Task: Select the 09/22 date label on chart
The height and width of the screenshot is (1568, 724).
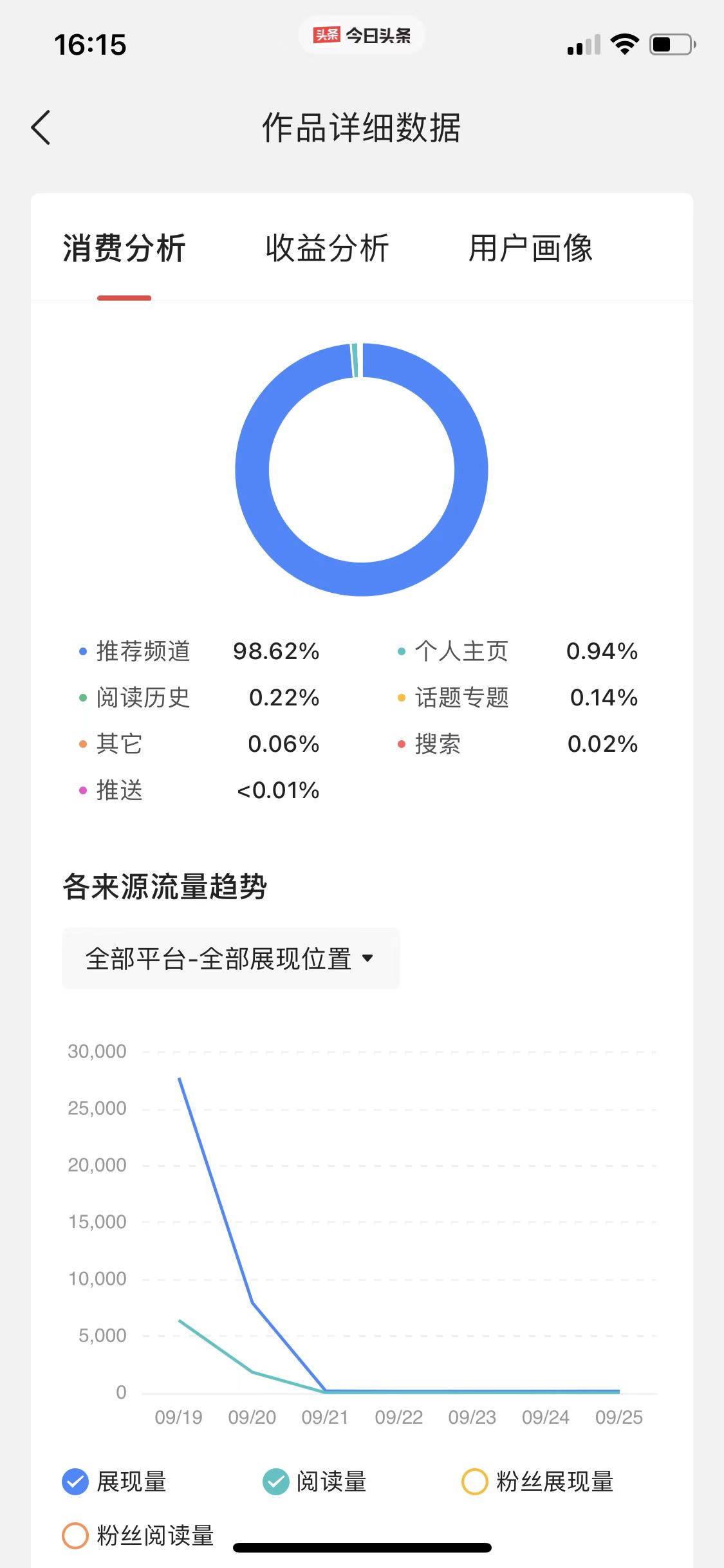Action: tap(400, 1417)
